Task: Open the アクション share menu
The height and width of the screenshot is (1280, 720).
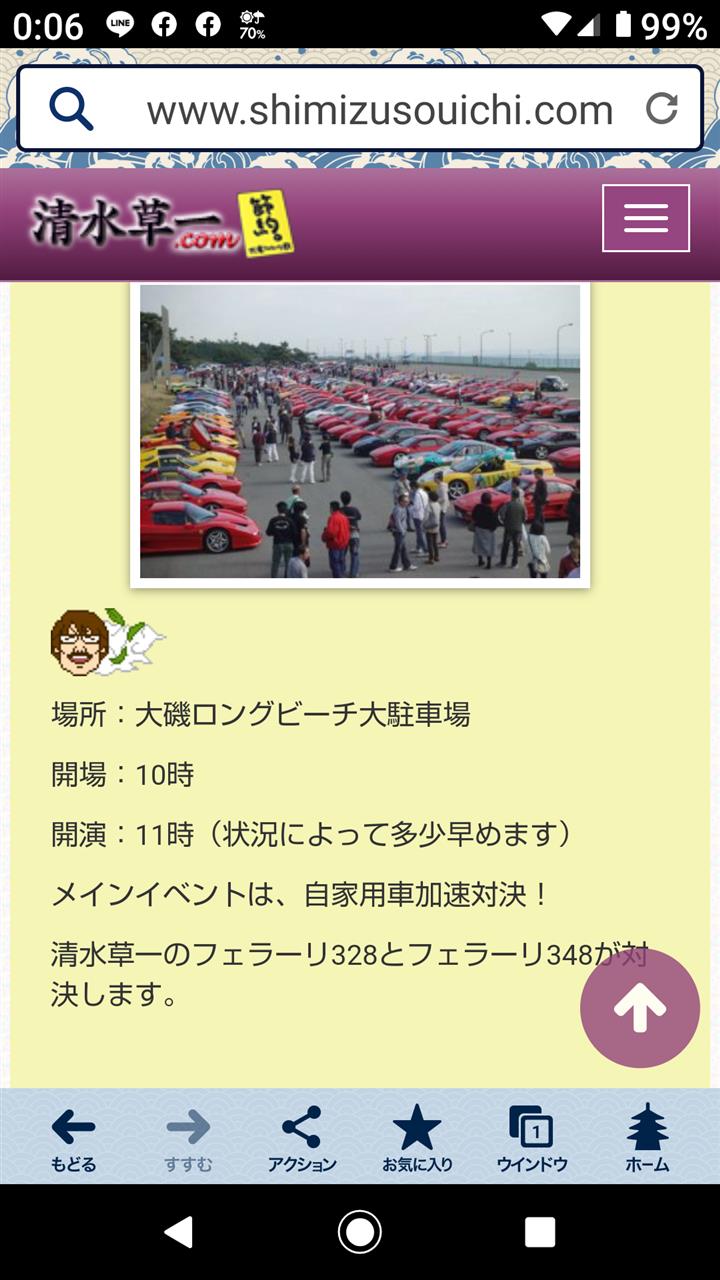Action: (302, 1138)
